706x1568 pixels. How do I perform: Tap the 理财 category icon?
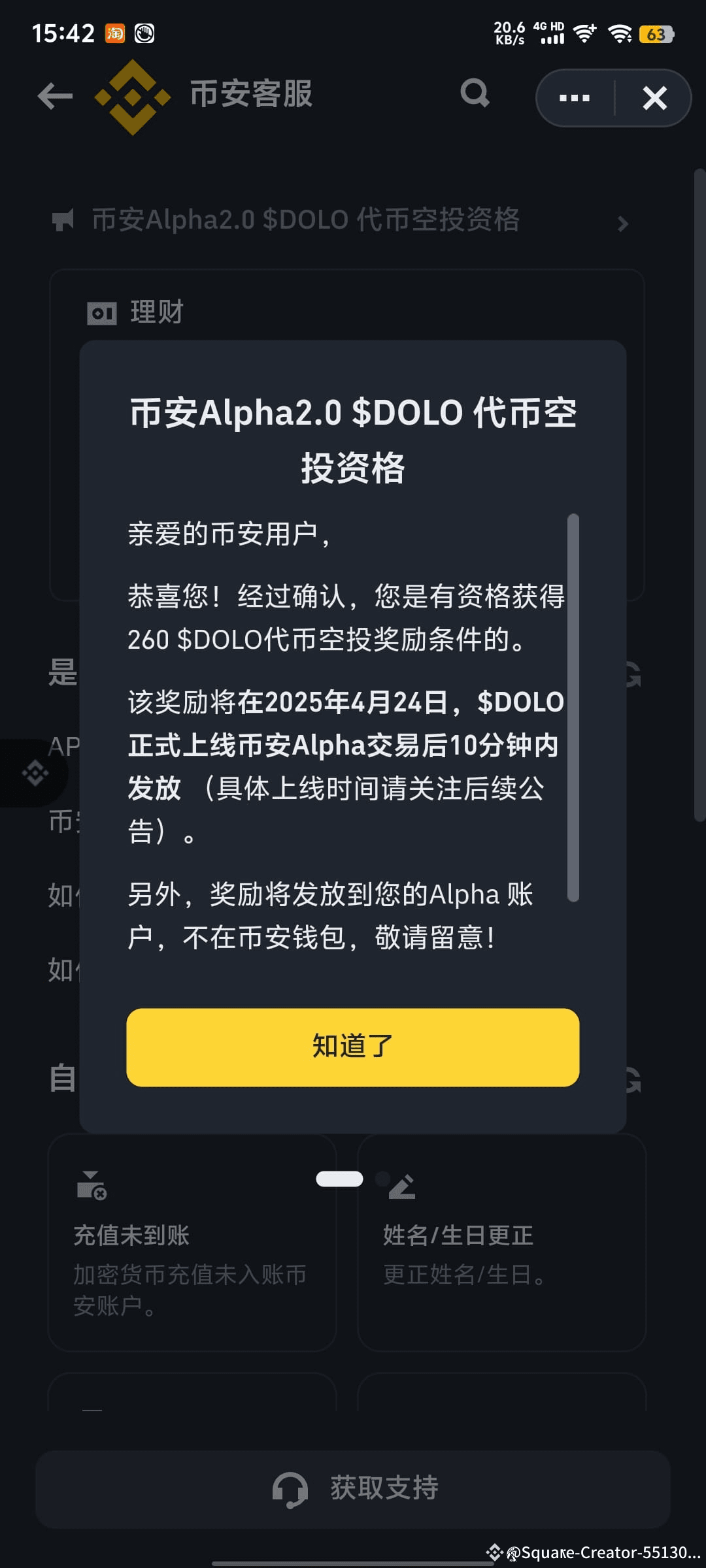(x=103, y=312)
